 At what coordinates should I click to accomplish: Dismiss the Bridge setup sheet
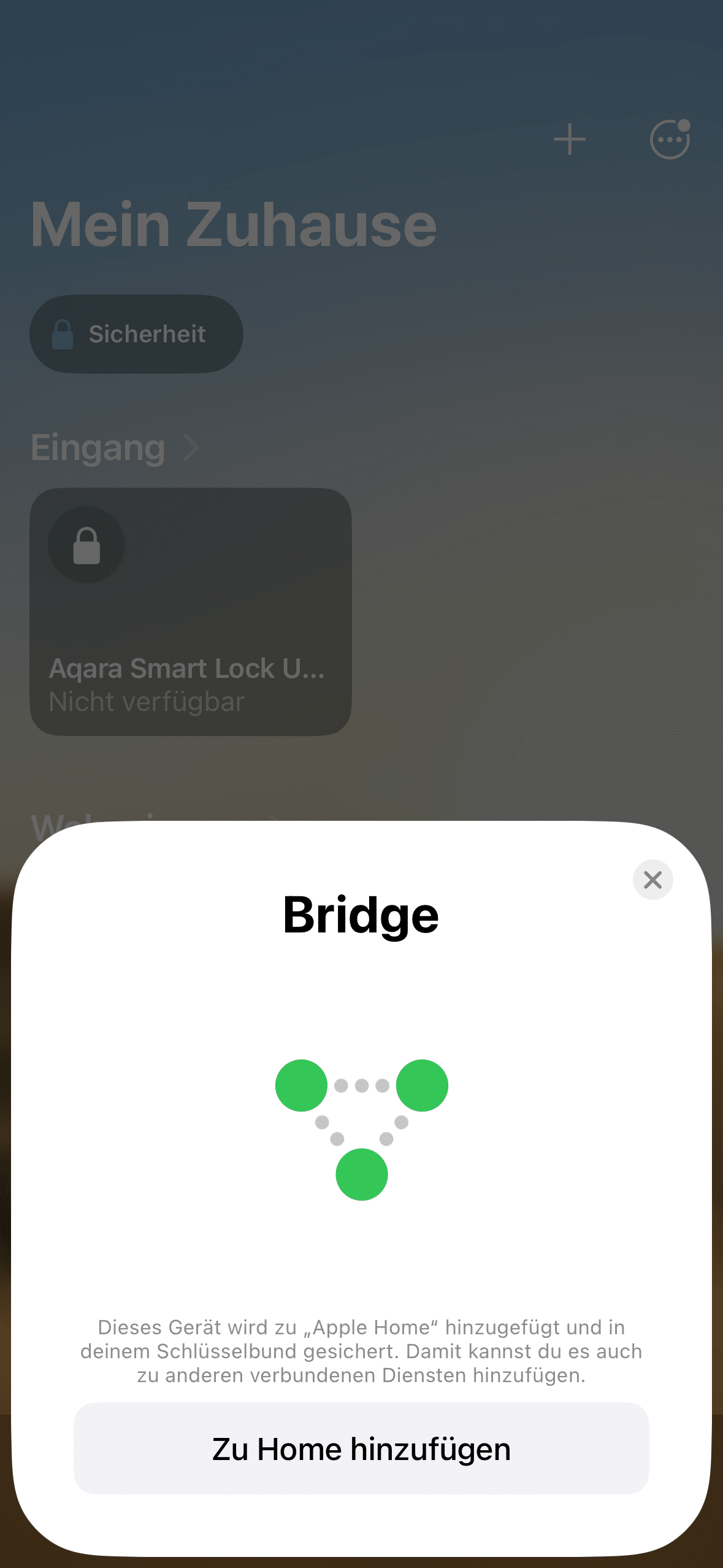click(652, 880)
